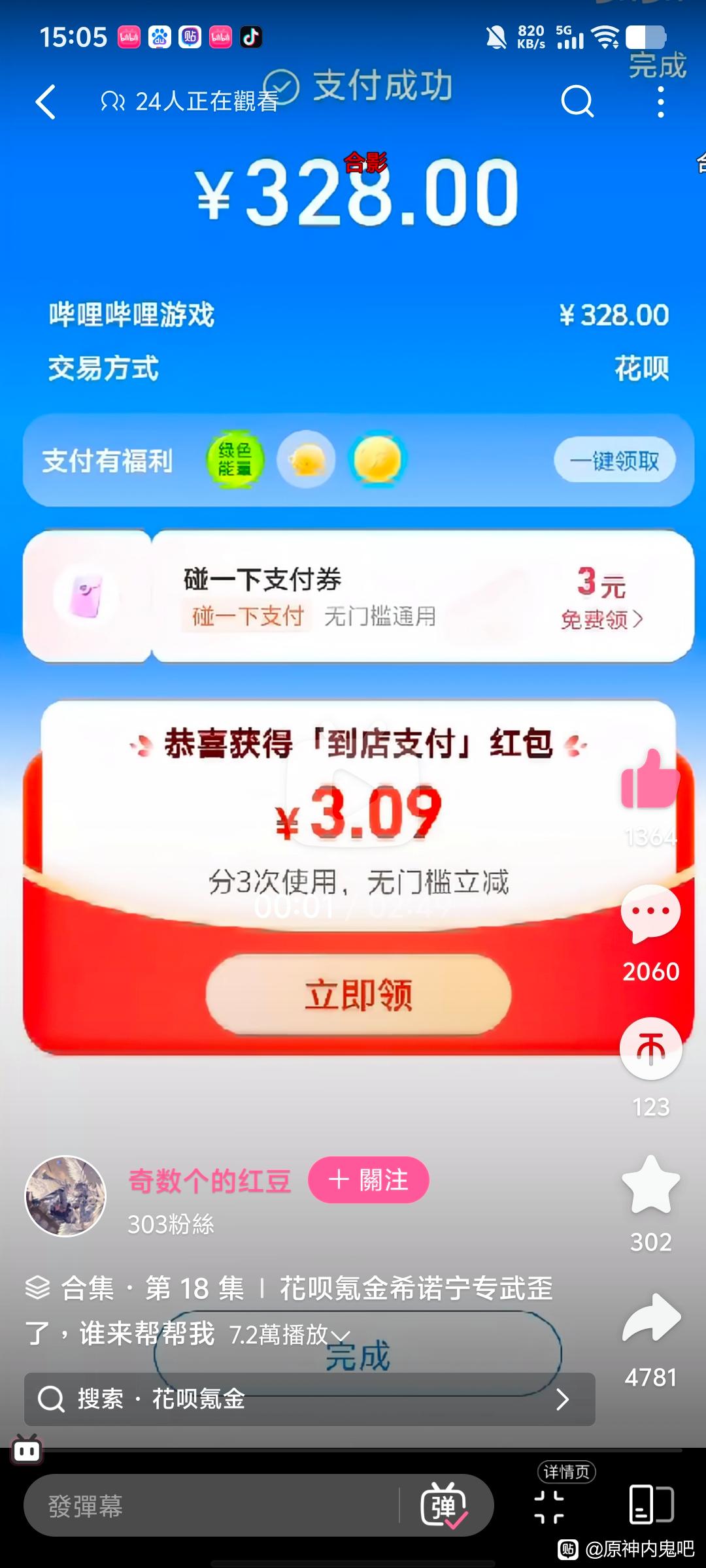Open the comments section
This screenshot has height=1568, width=706.
pos(650,913)
